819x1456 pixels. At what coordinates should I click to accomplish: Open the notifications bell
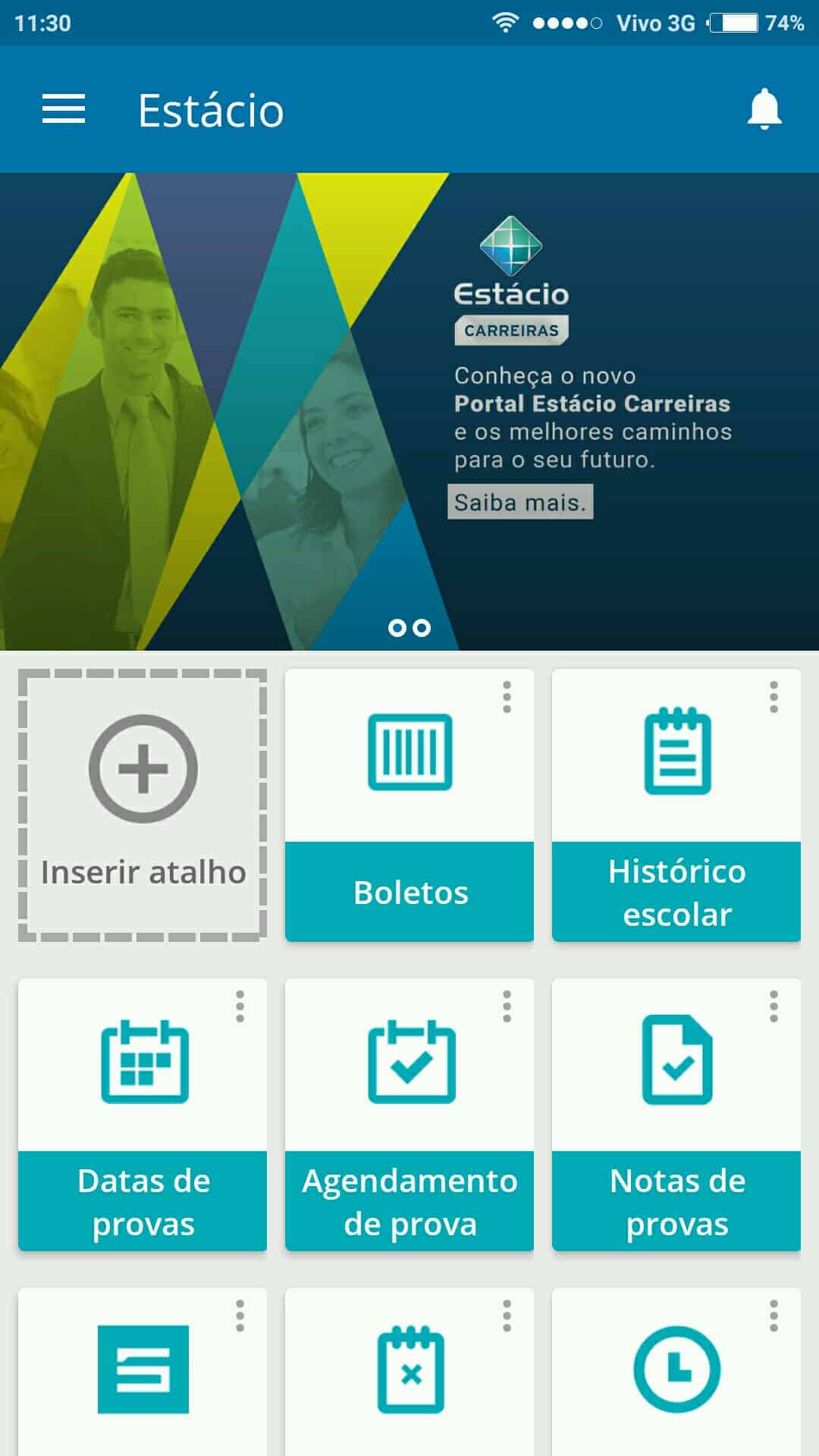pos(764,109)
